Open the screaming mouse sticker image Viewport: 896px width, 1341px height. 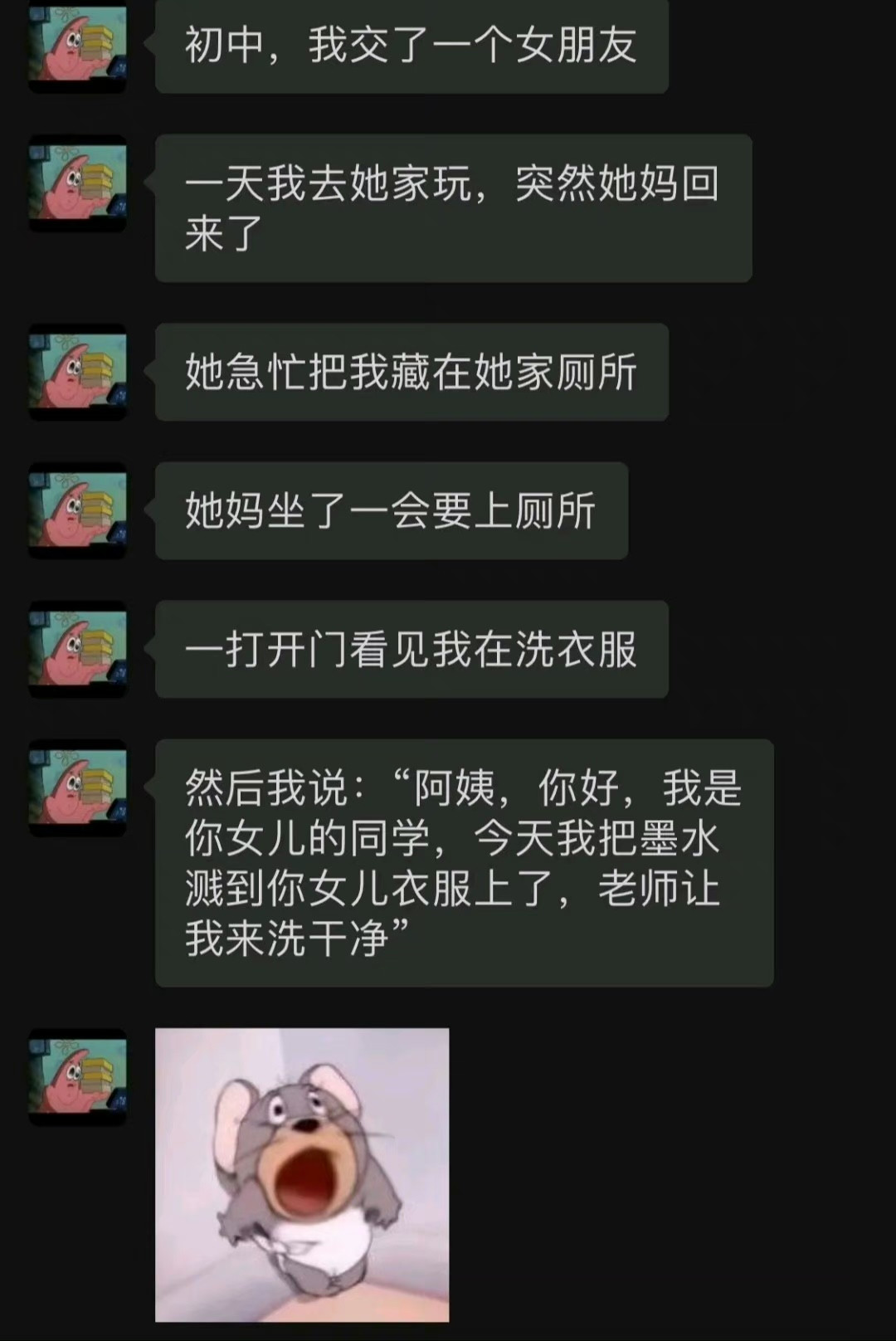(x=302, y=1174)
